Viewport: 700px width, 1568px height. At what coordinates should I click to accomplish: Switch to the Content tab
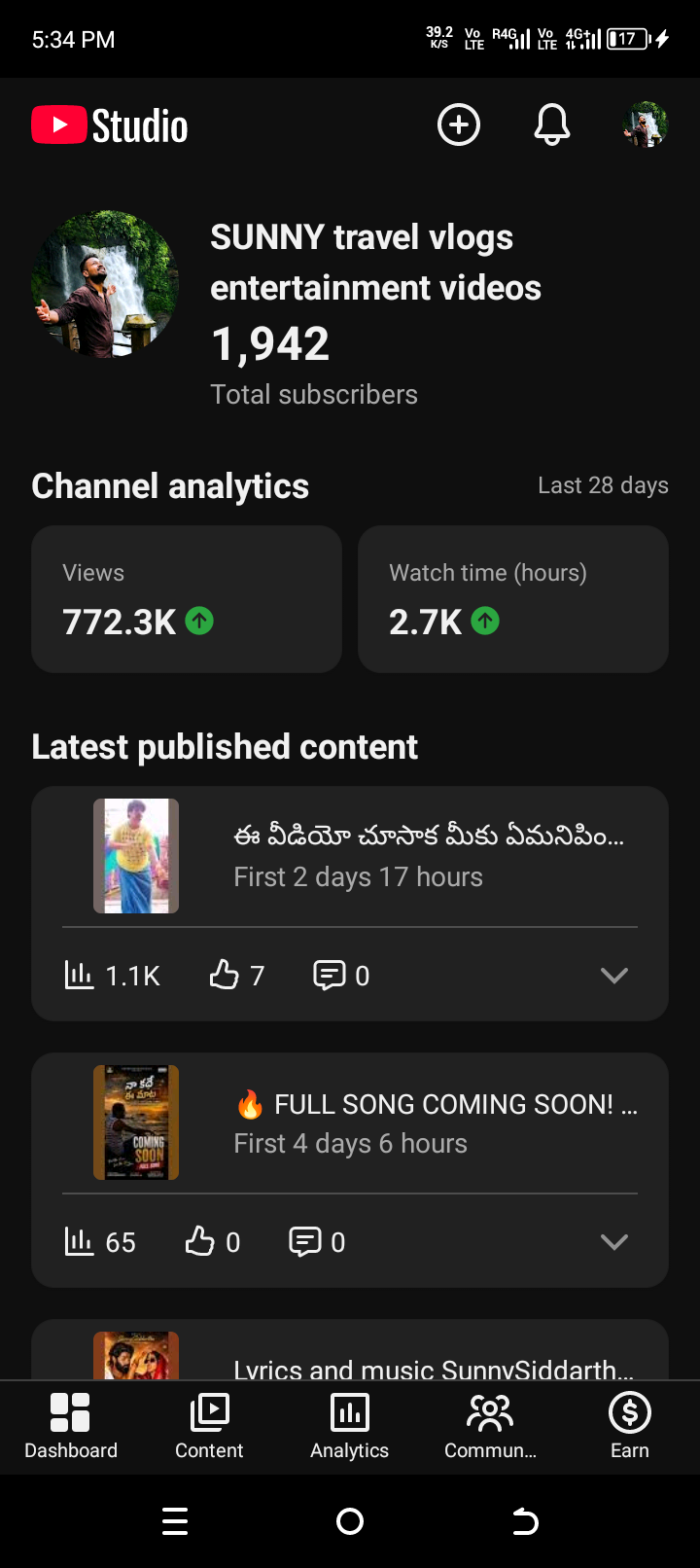pyautogui.click(x=209, y=1426)
